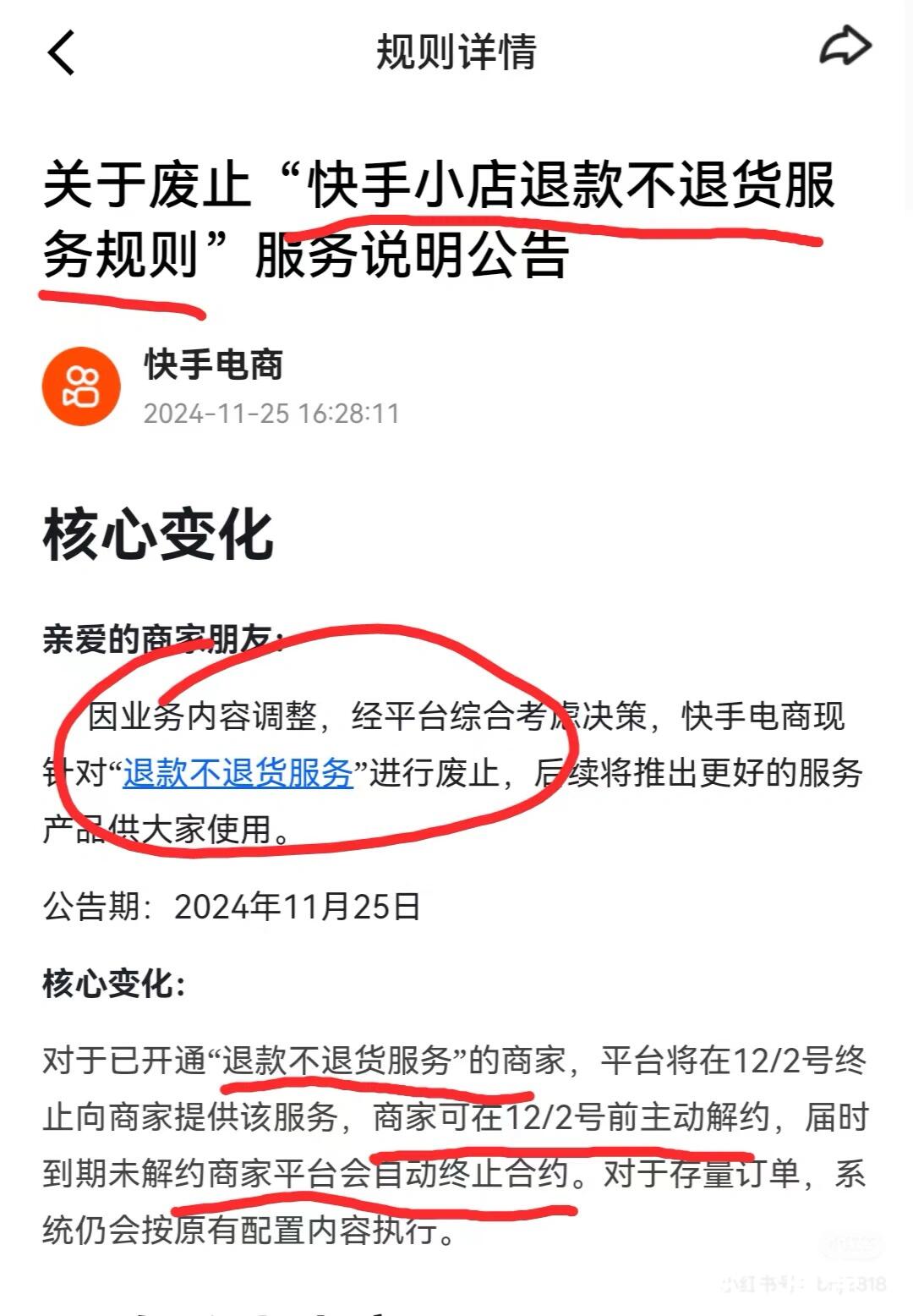Share this rule announcement

pos(845,47)
